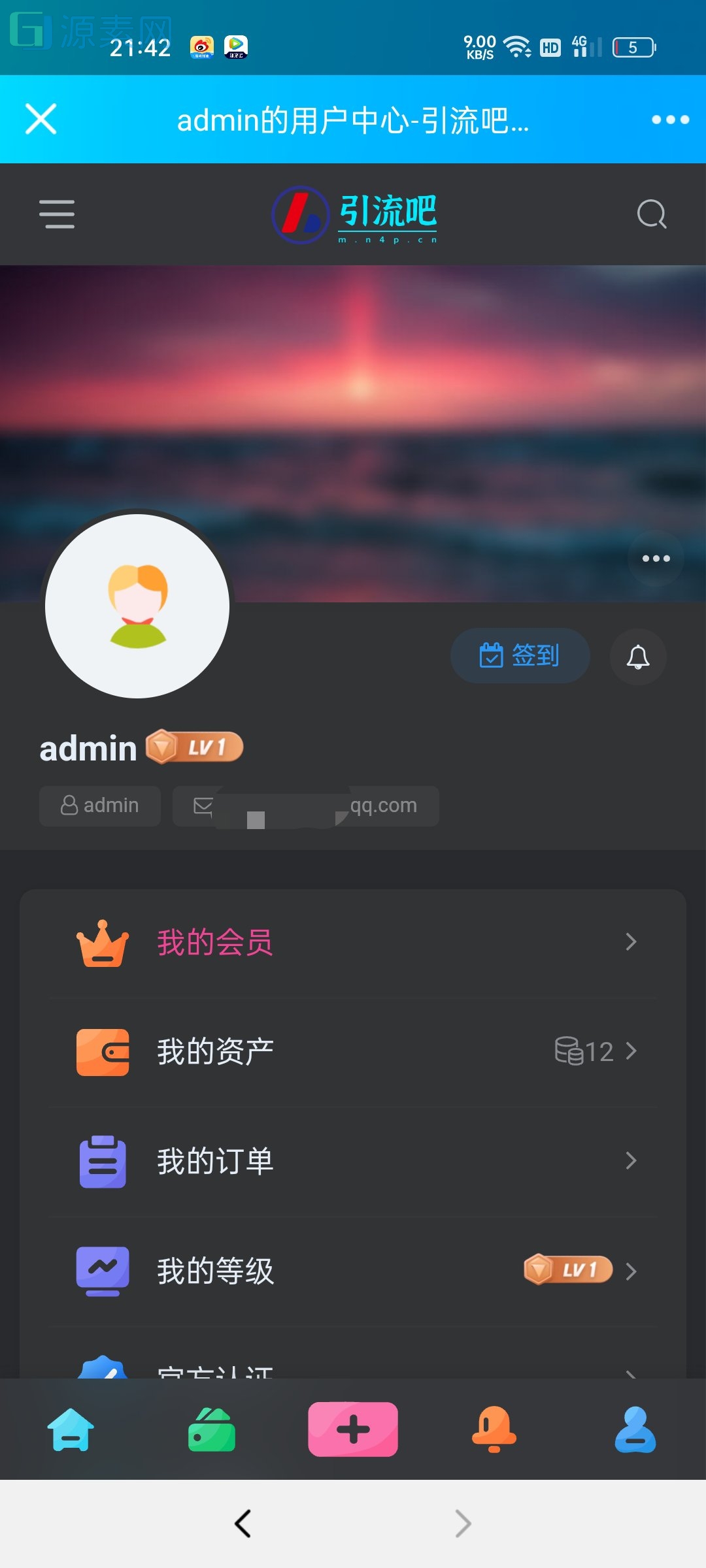Tap the browser back arrow at bottom
This screenshot has width=706, height=1568.
point(242,1522)
